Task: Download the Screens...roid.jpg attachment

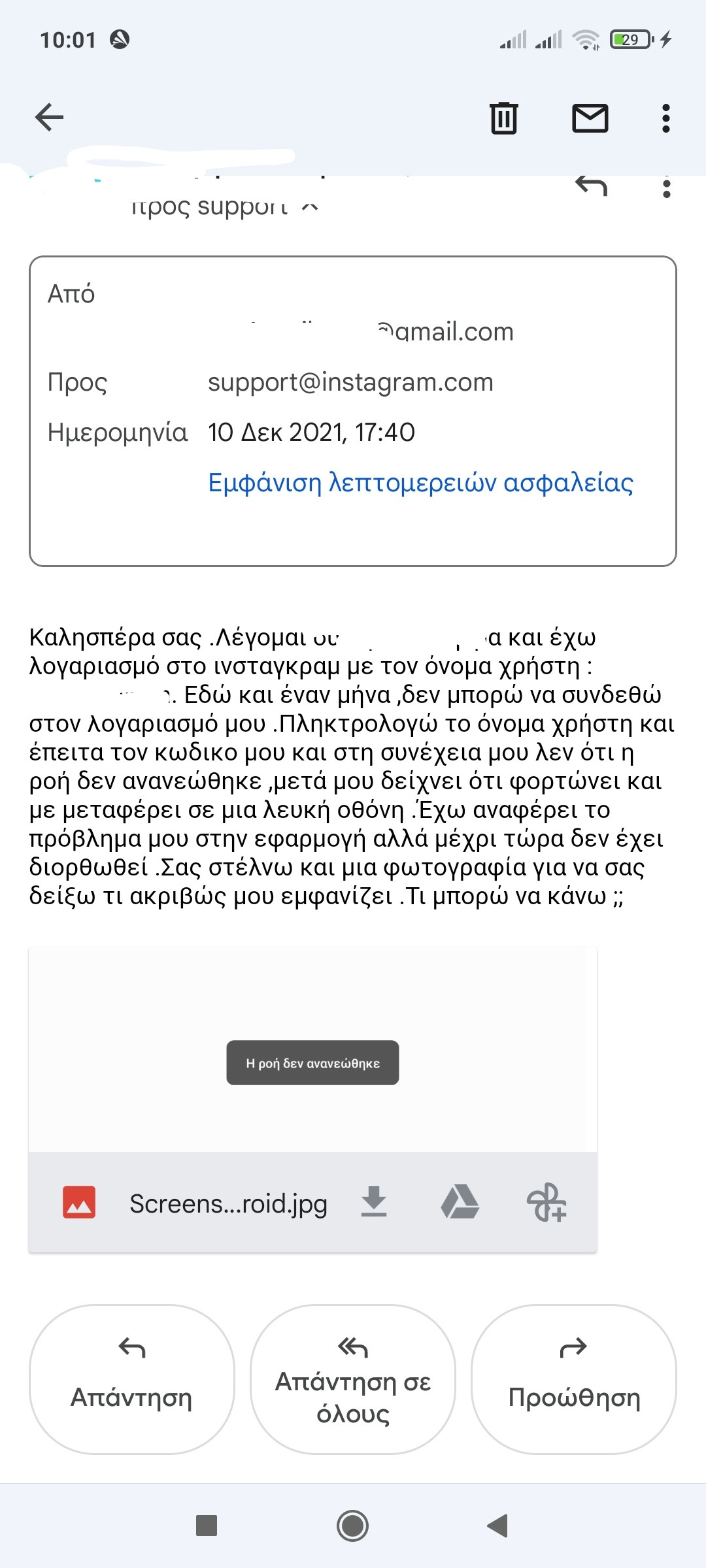Action: tap(374, 1201)
